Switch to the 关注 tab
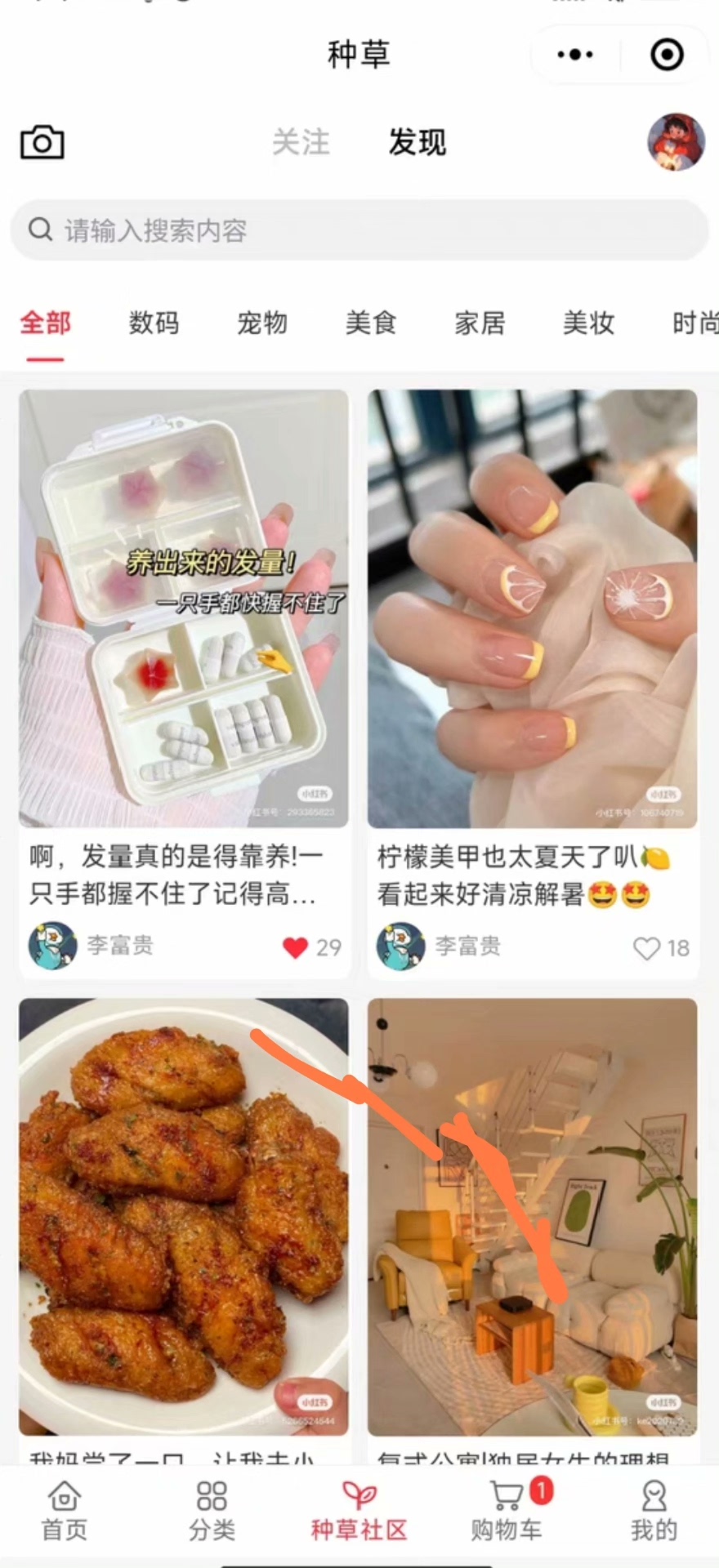The height and width of the screenshot is (1568, 719). tap(301, 143)
